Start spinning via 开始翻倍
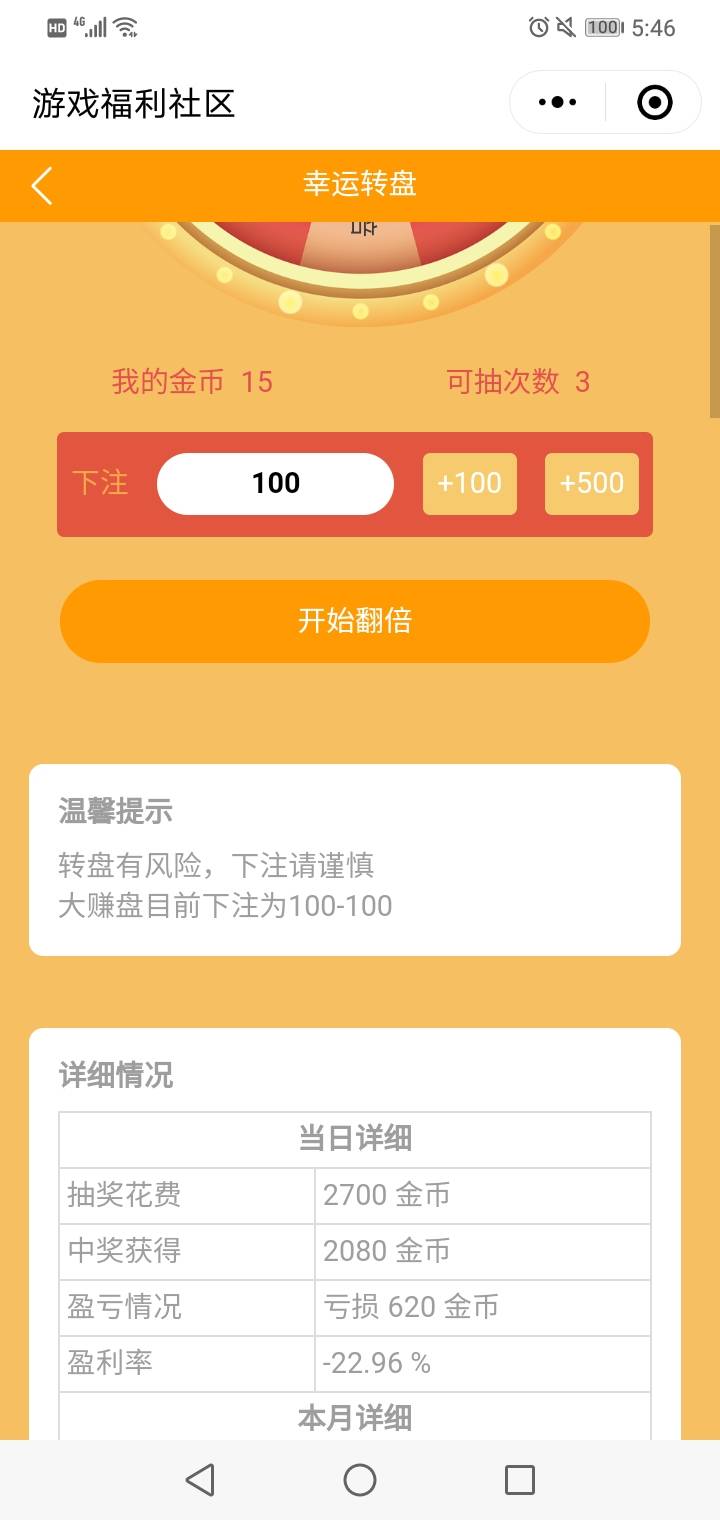 click(355, 621)
